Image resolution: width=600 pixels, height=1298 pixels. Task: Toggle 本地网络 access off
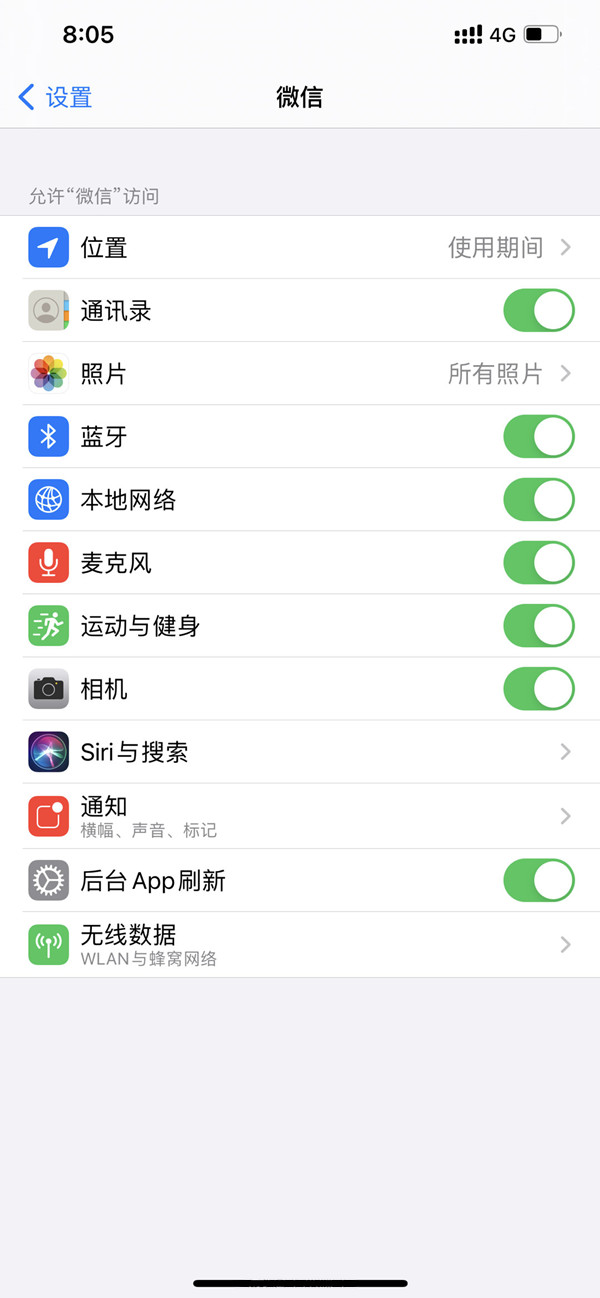(x=538, y=499)
